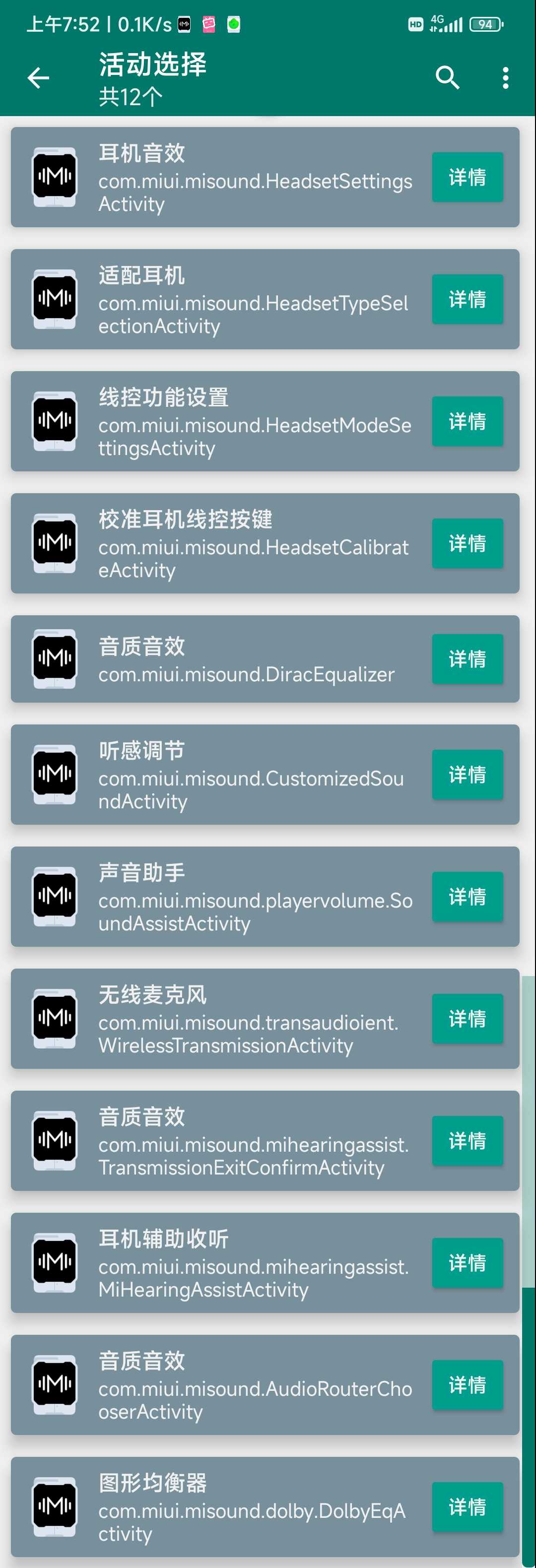Tap 详情 for 听感调节
Screen dimensions: 536x1568
467,774
